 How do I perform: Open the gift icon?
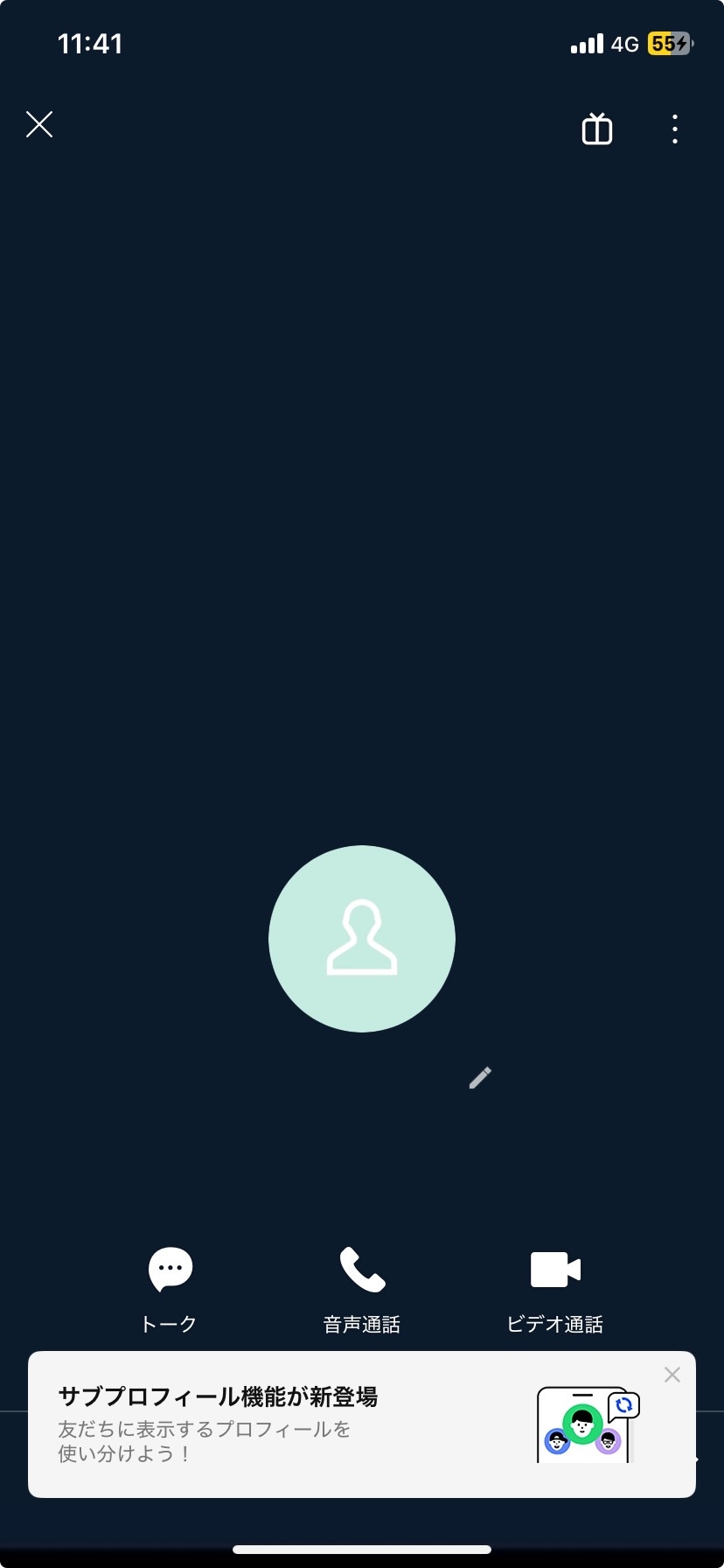point(597,129)
